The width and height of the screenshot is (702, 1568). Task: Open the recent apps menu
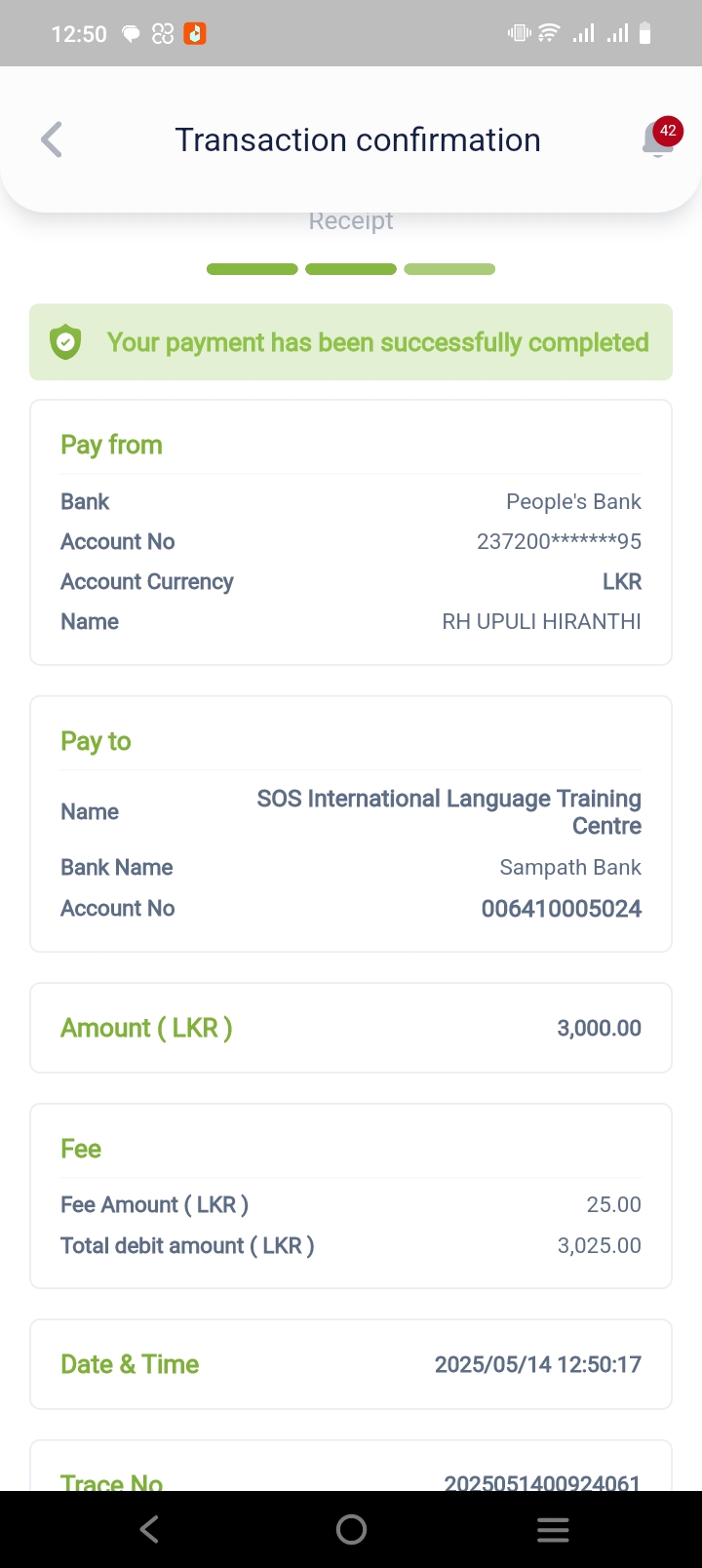coord(553,1529)
